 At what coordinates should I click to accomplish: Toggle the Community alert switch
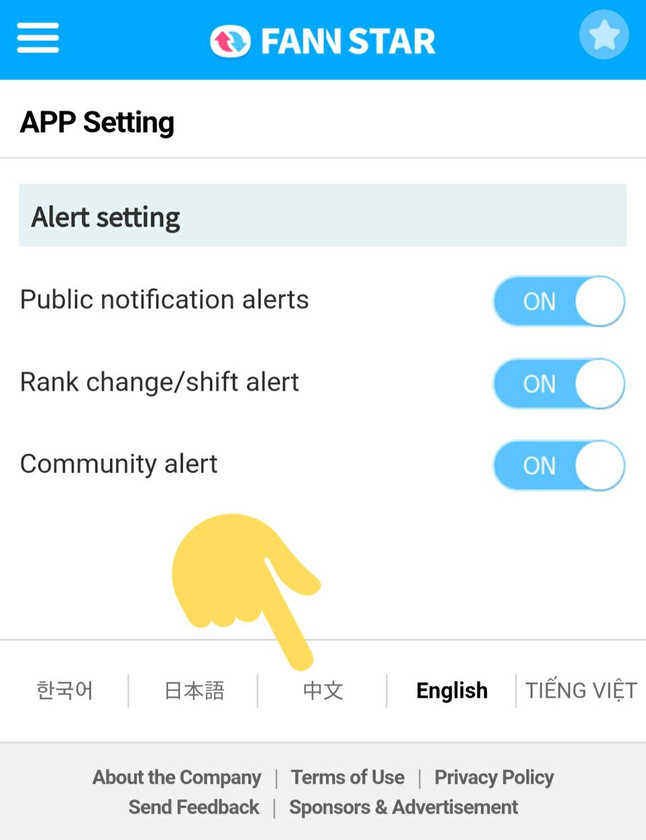tap(558, 465)
